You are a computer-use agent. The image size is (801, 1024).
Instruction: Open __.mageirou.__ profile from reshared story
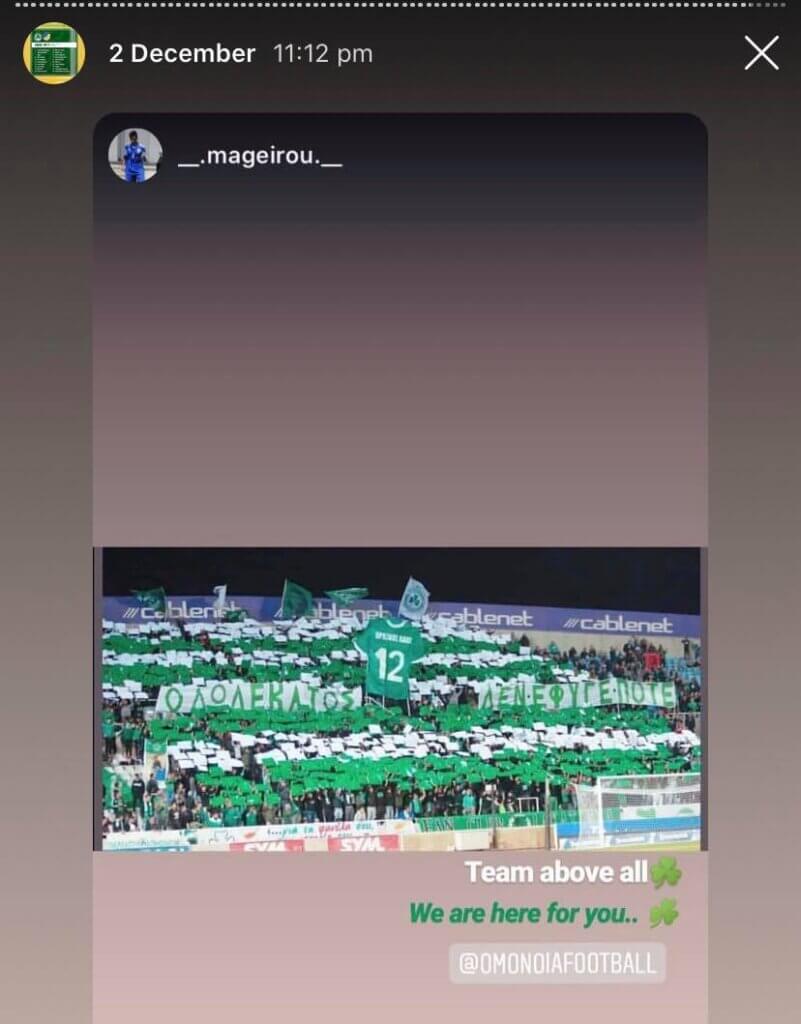(259, 157)
